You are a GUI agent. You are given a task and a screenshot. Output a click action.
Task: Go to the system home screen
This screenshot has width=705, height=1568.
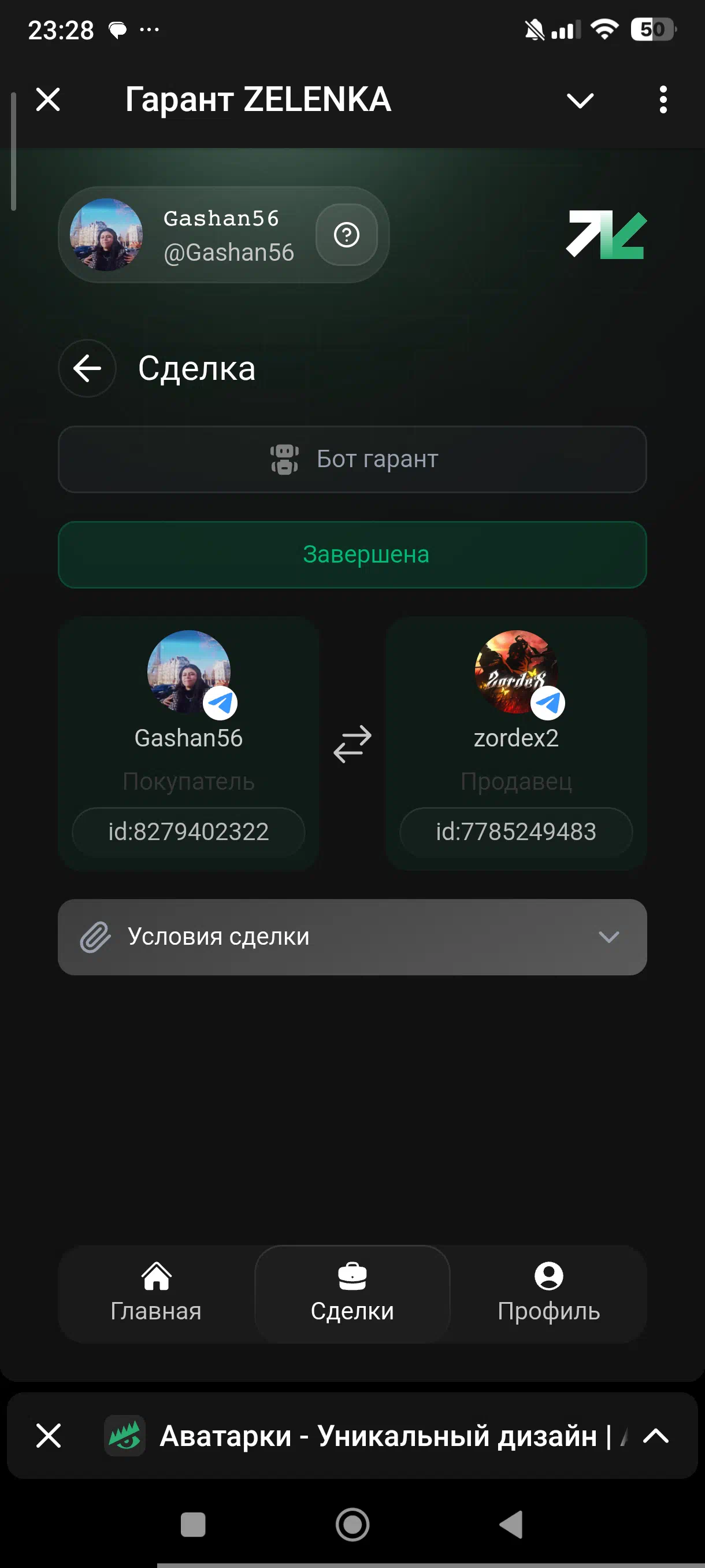click(352, 1525)
